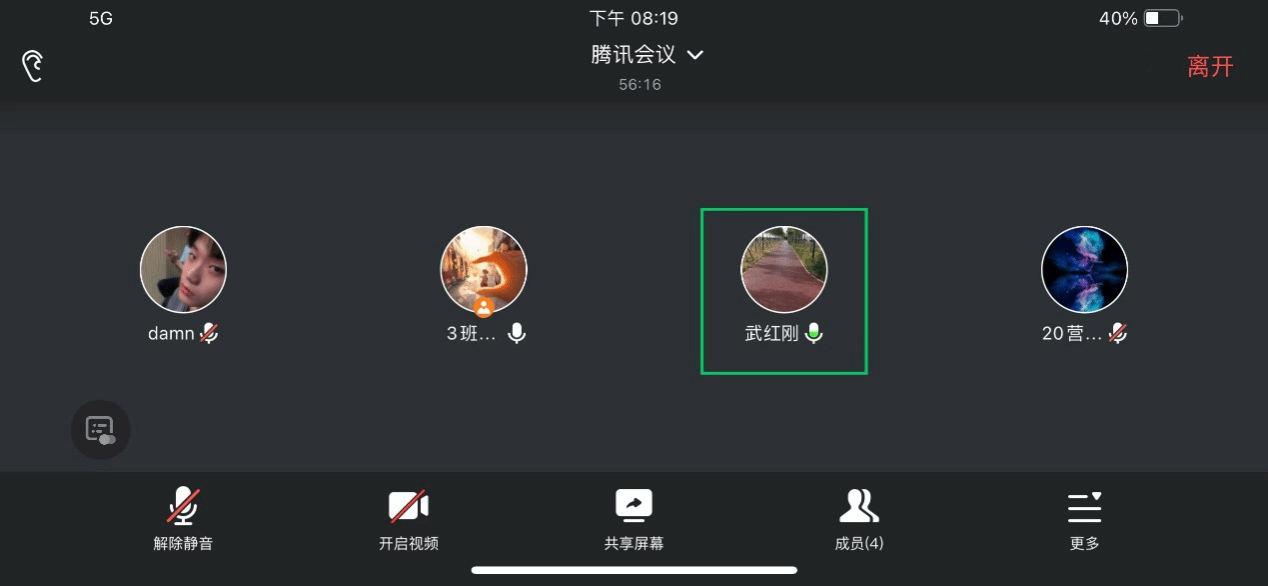The height and width of the screenshot is (586, 1268).
Task: Switch audio output with the ear icon
Action: [33, 67]
